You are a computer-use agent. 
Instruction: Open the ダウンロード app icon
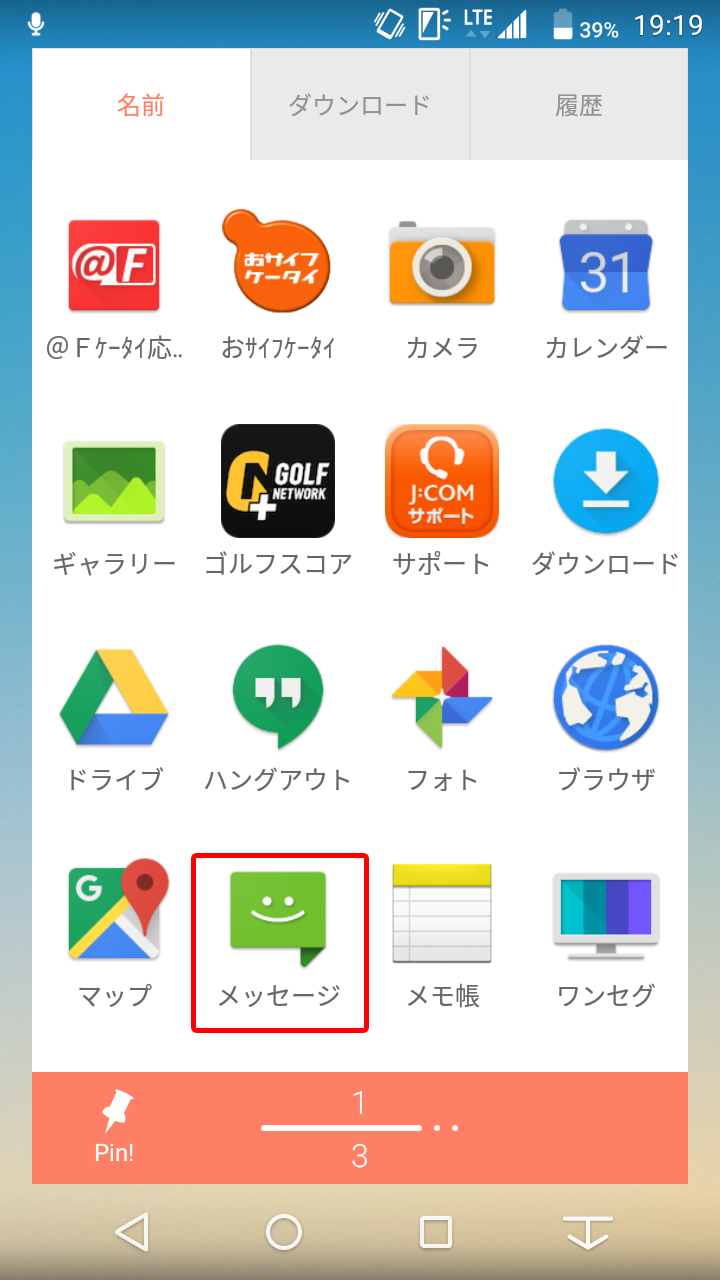(x=606, y=482)
